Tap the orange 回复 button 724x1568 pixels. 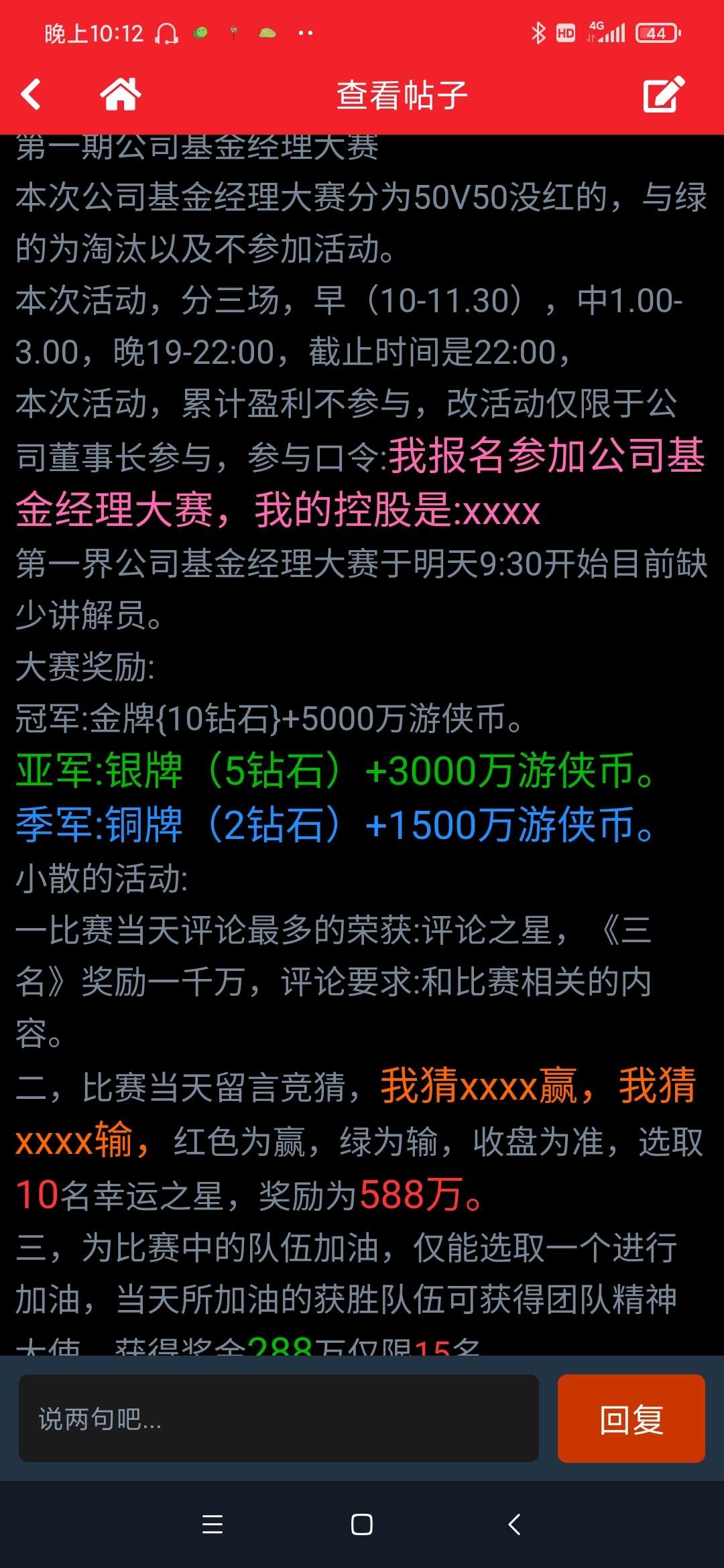pos(631,1418)
